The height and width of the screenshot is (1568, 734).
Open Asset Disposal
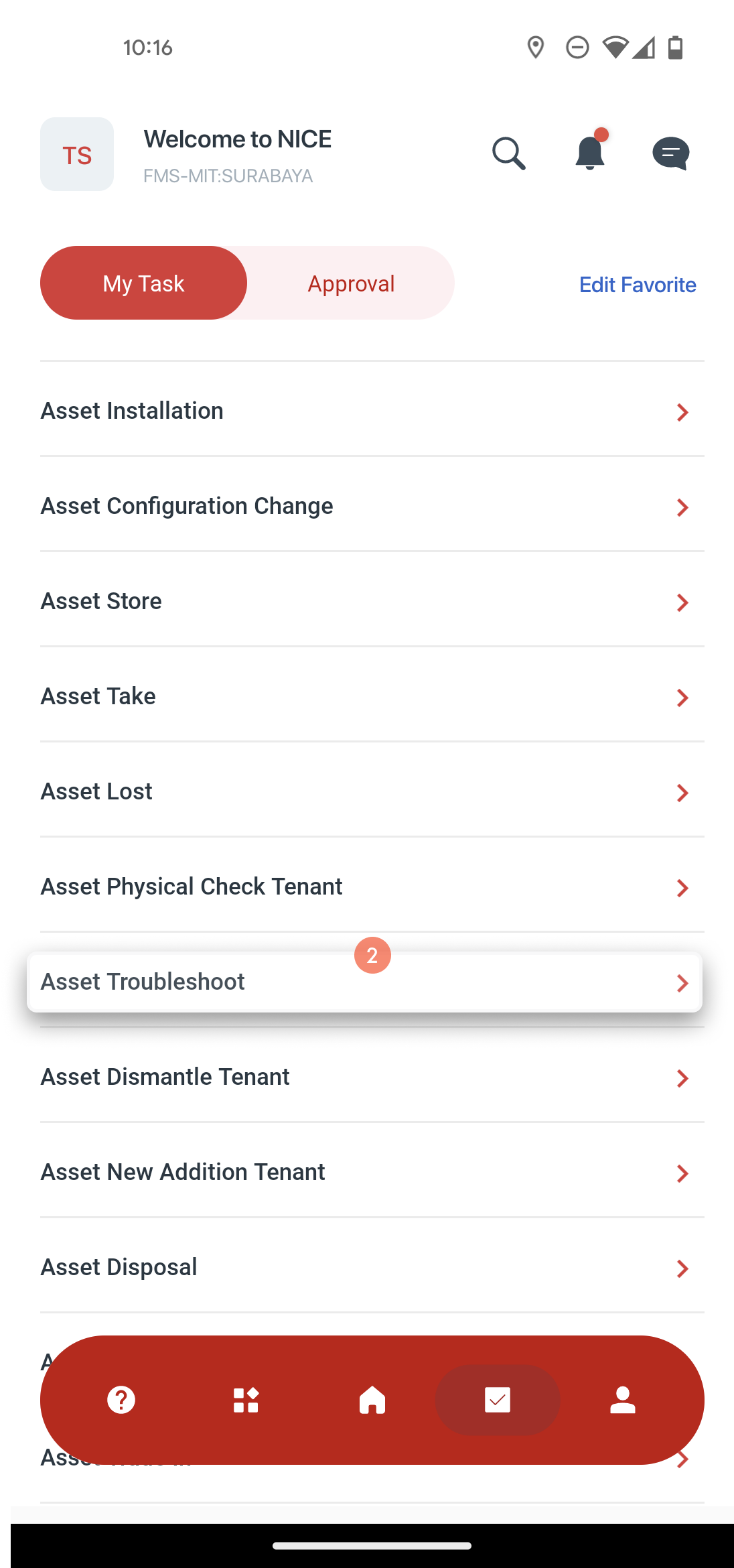(372, 1266)
